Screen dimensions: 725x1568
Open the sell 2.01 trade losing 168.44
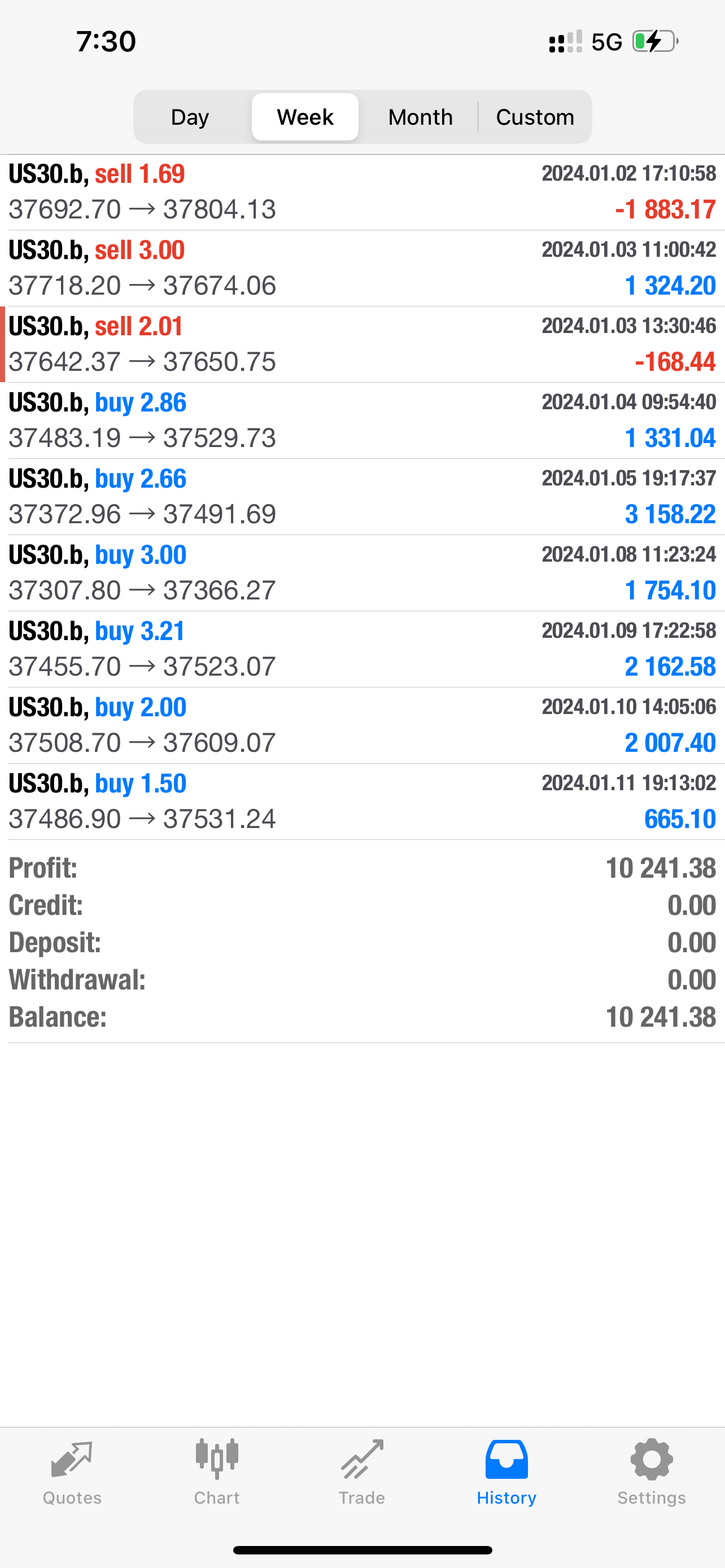[x=362, y=344]
